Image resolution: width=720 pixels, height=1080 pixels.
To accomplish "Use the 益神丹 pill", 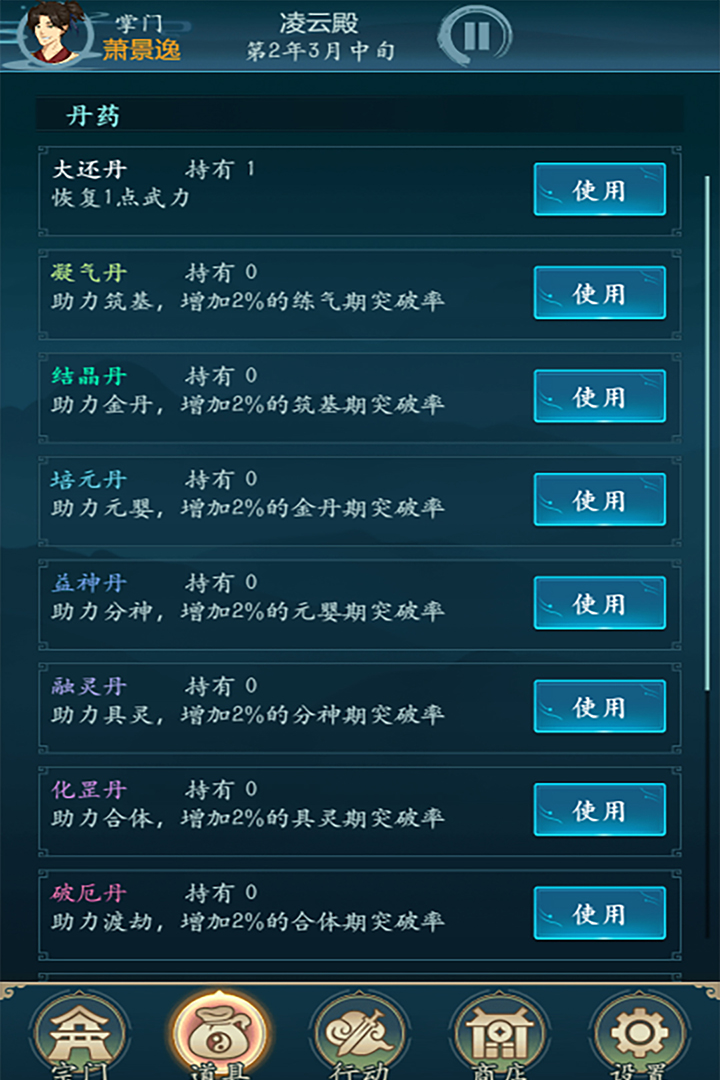I will coord(599,603).
